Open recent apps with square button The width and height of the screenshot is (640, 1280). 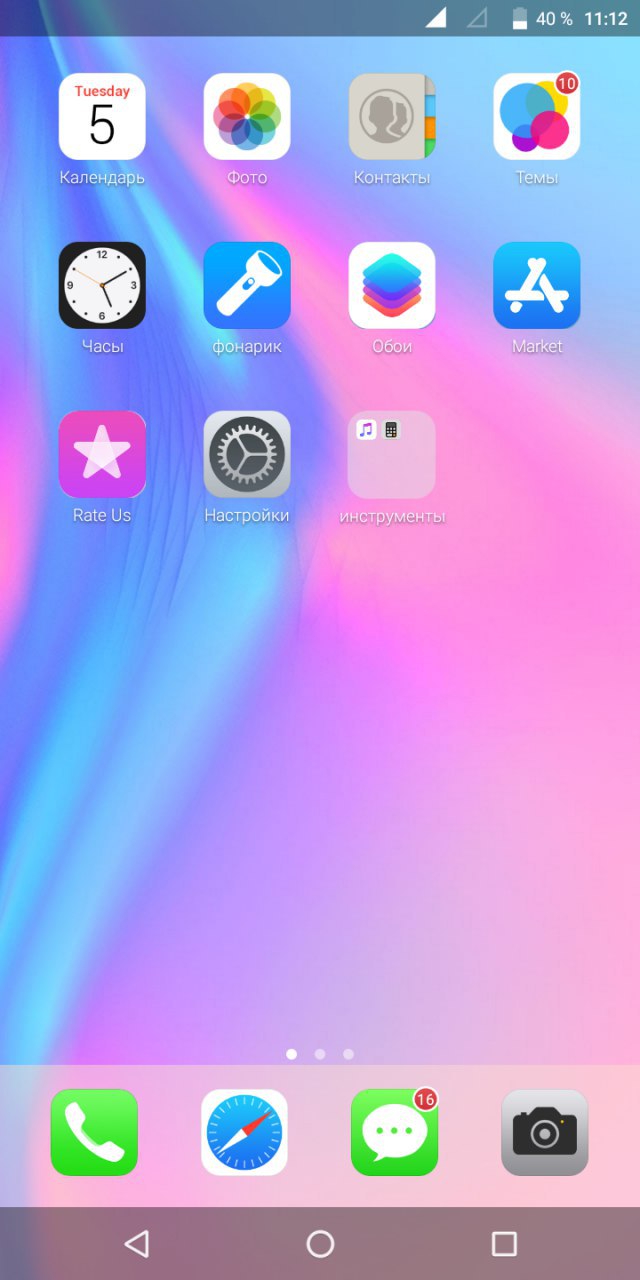504,1243
